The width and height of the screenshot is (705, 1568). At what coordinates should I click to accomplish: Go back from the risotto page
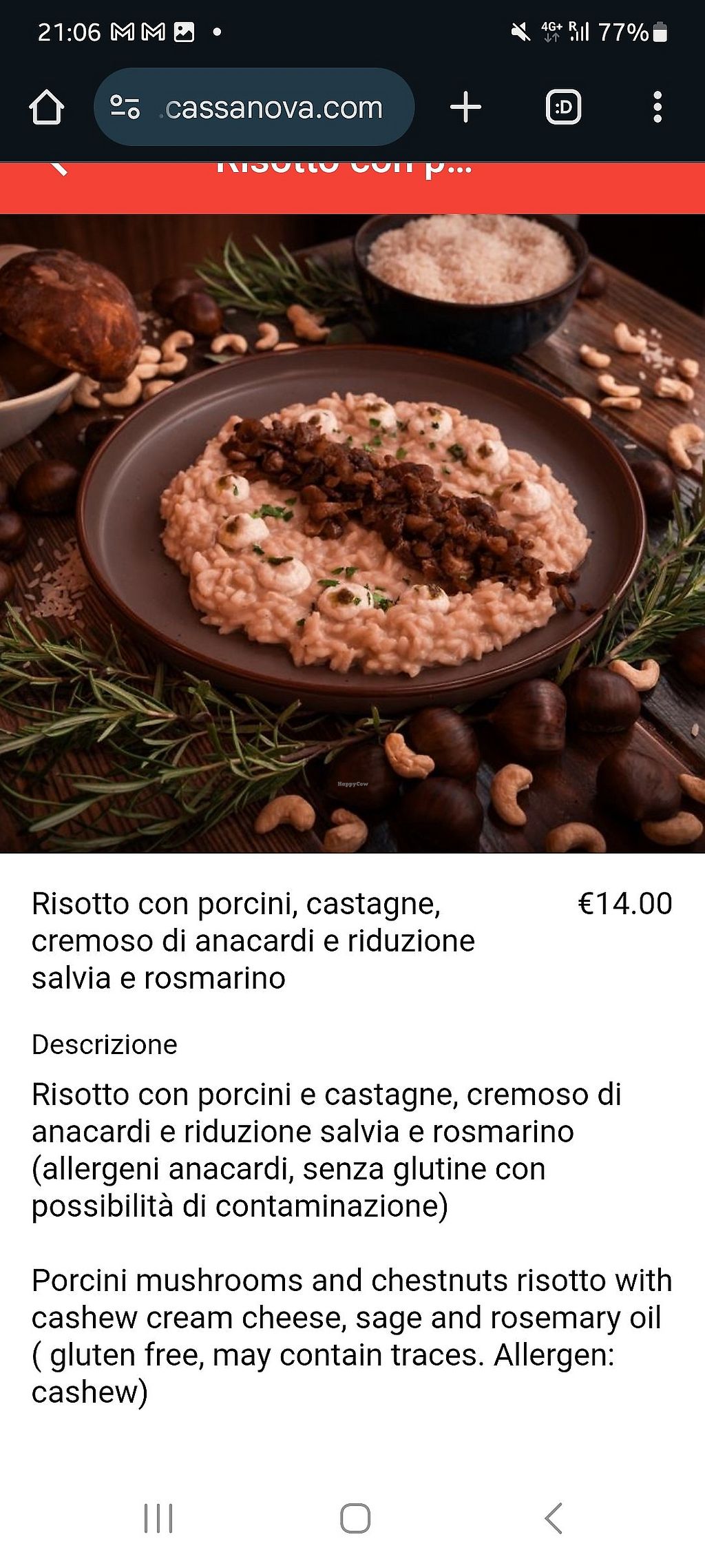pyautogui.click(x=58, y=167)
